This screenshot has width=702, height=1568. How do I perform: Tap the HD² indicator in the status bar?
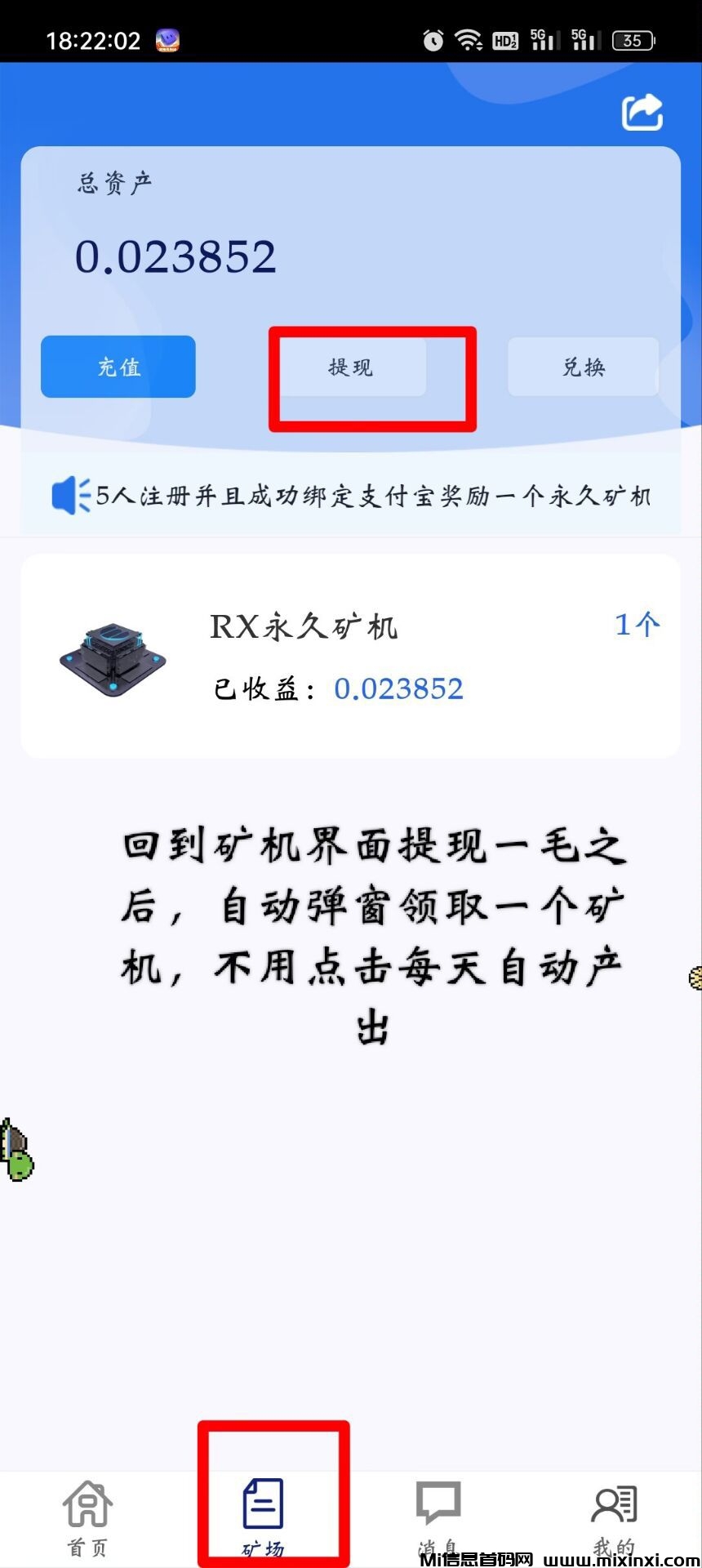504,38
